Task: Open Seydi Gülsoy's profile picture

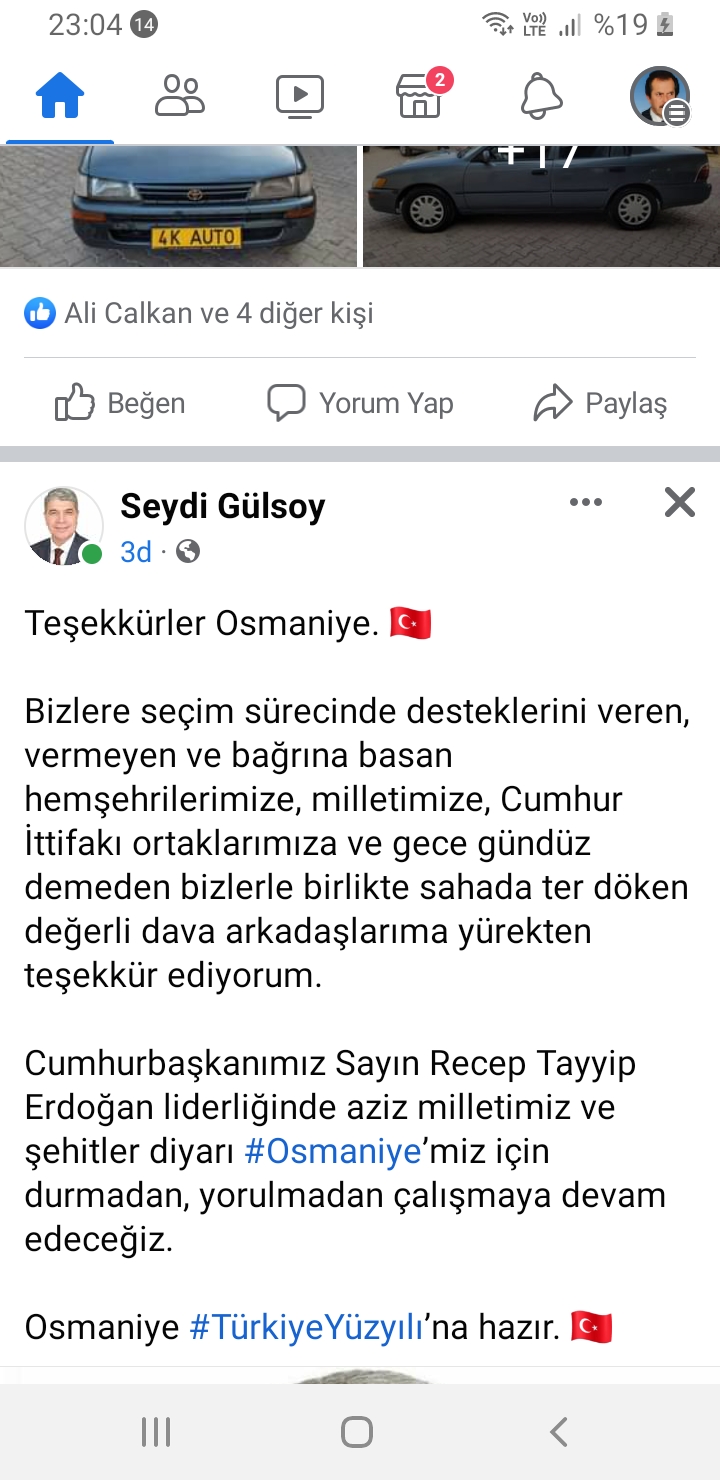Action: [x=63, y=526]
